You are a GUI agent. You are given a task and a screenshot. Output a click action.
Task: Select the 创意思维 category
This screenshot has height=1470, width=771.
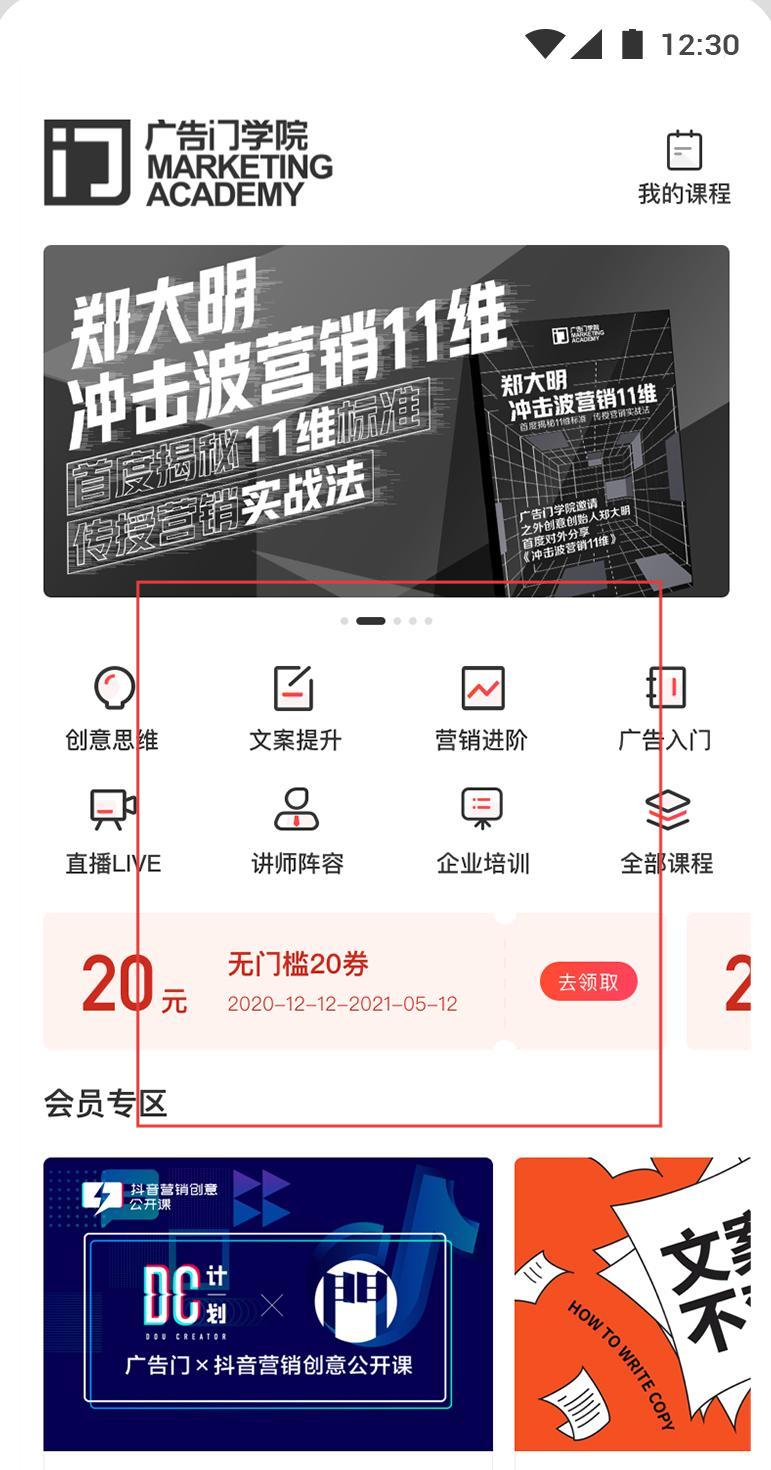(x=112, y=709)
